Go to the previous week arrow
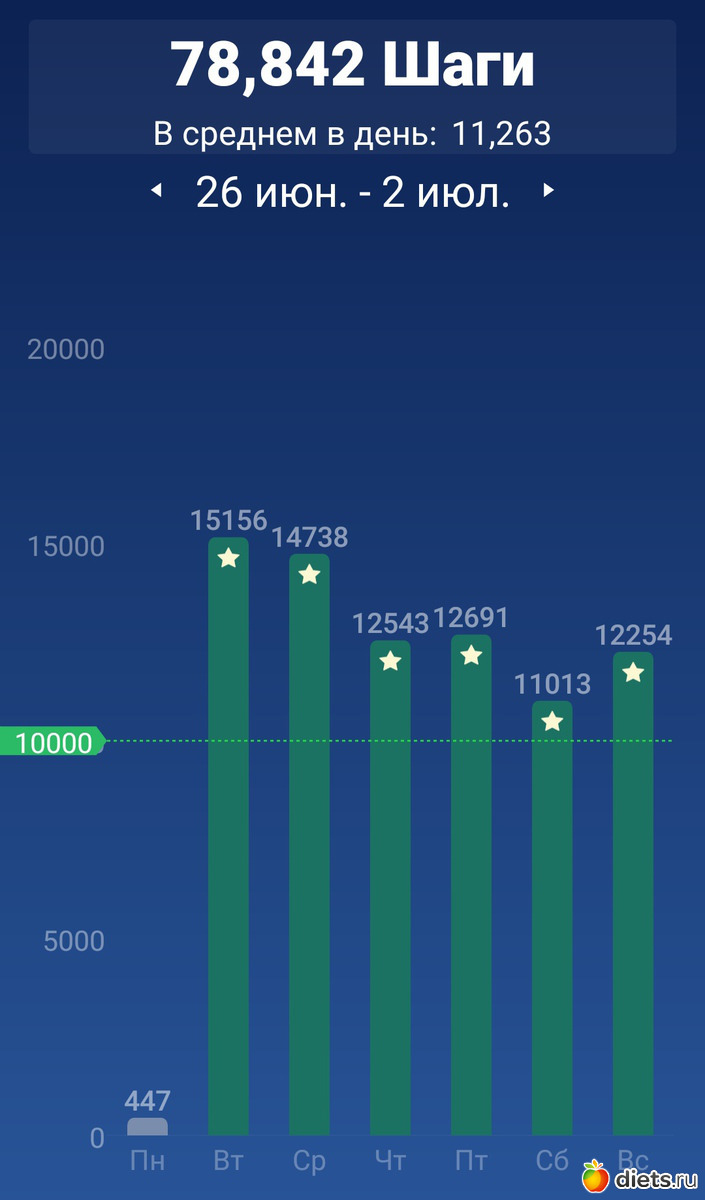The width and height of the screenshot is (705, 1200). (156, 191)
